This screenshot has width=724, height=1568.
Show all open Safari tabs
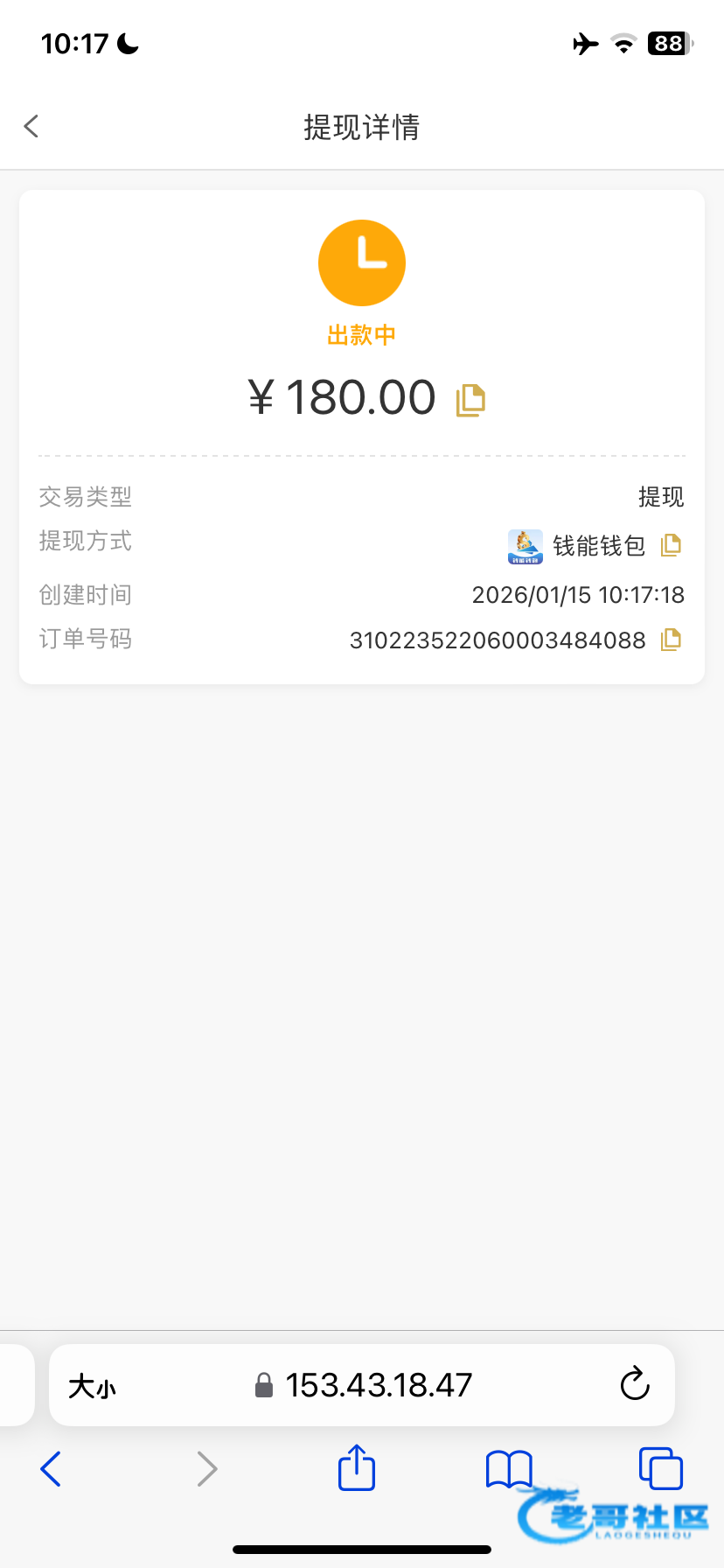tap(661, 1468)
